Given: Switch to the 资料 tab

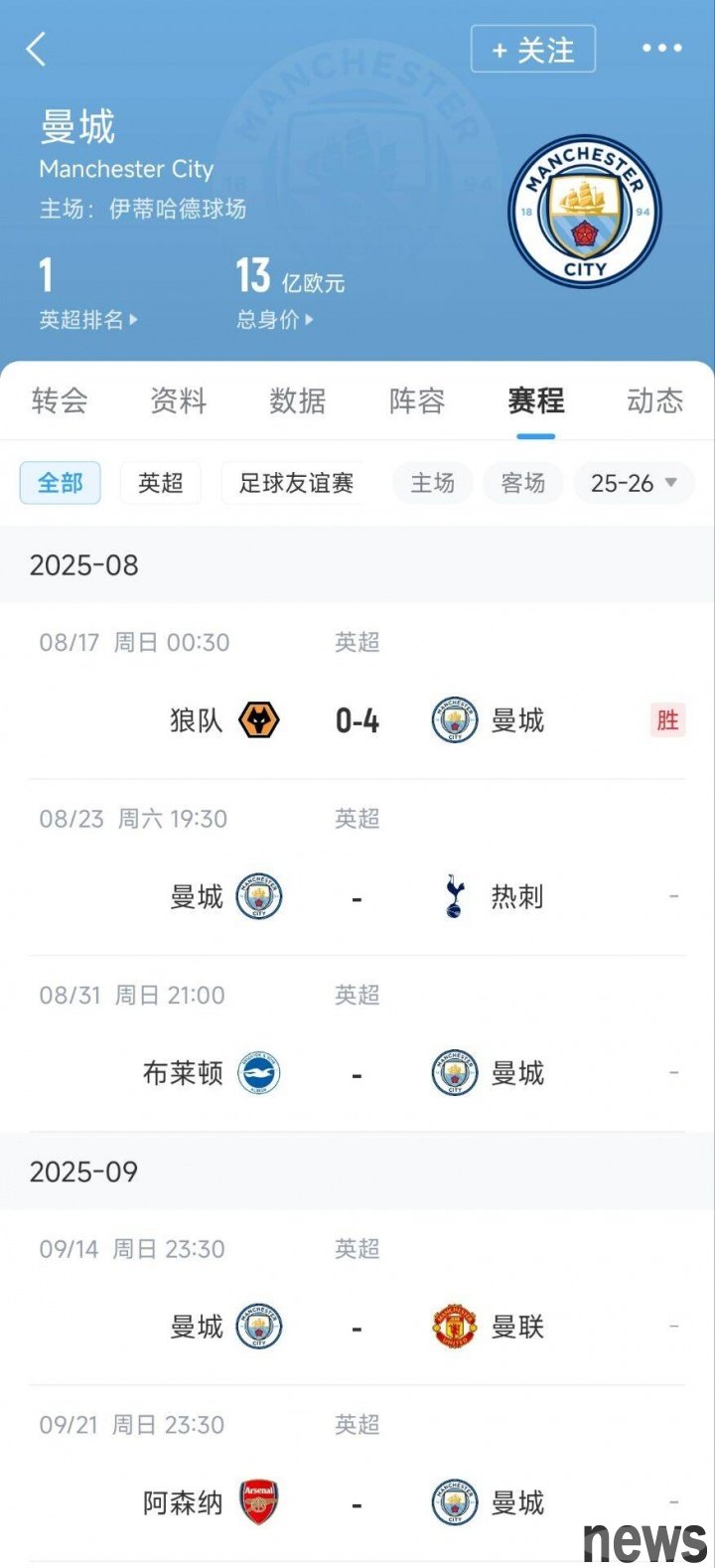Looking at the screenshot, I should click(x=179, y=400).
